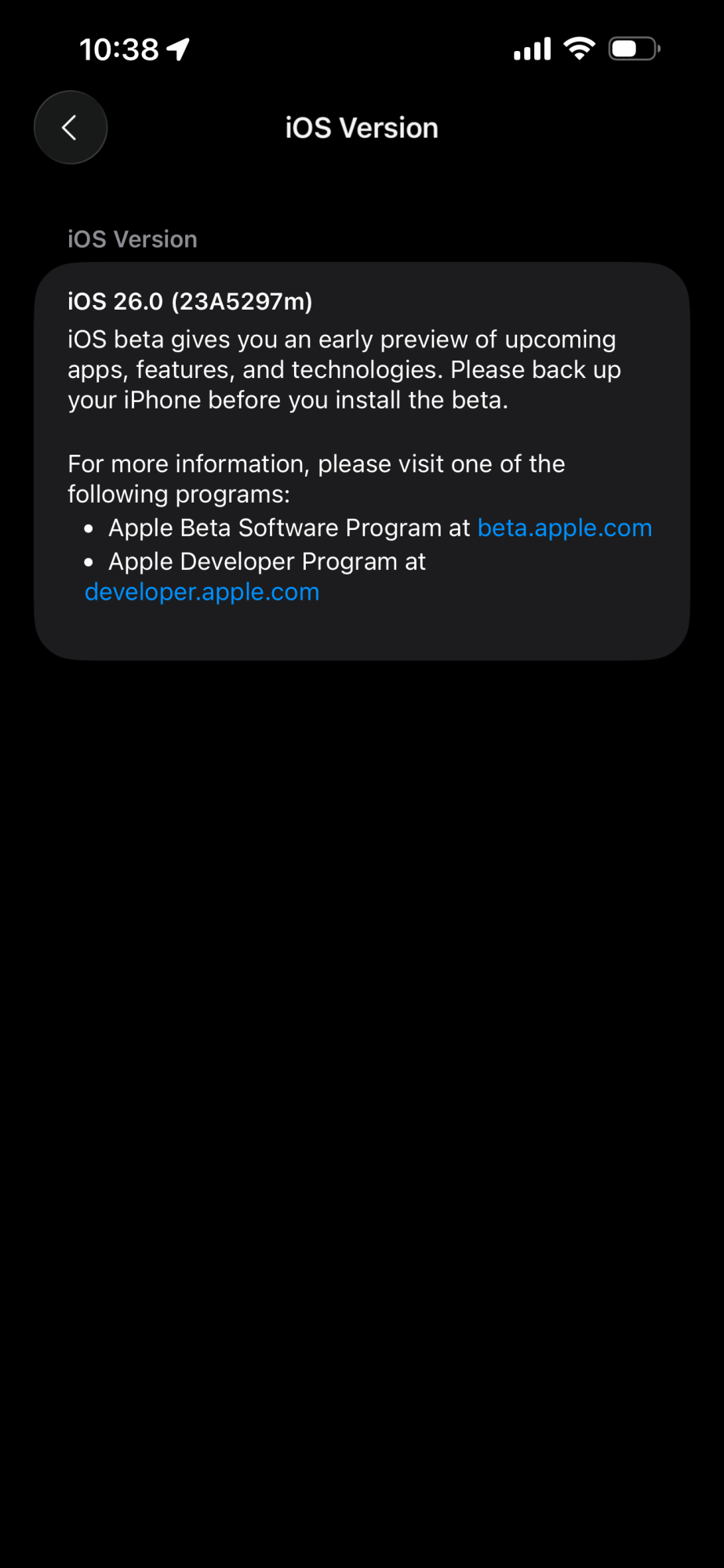Tap the location services arrow icon
The image size is (724, 1568).
point(179,49)
